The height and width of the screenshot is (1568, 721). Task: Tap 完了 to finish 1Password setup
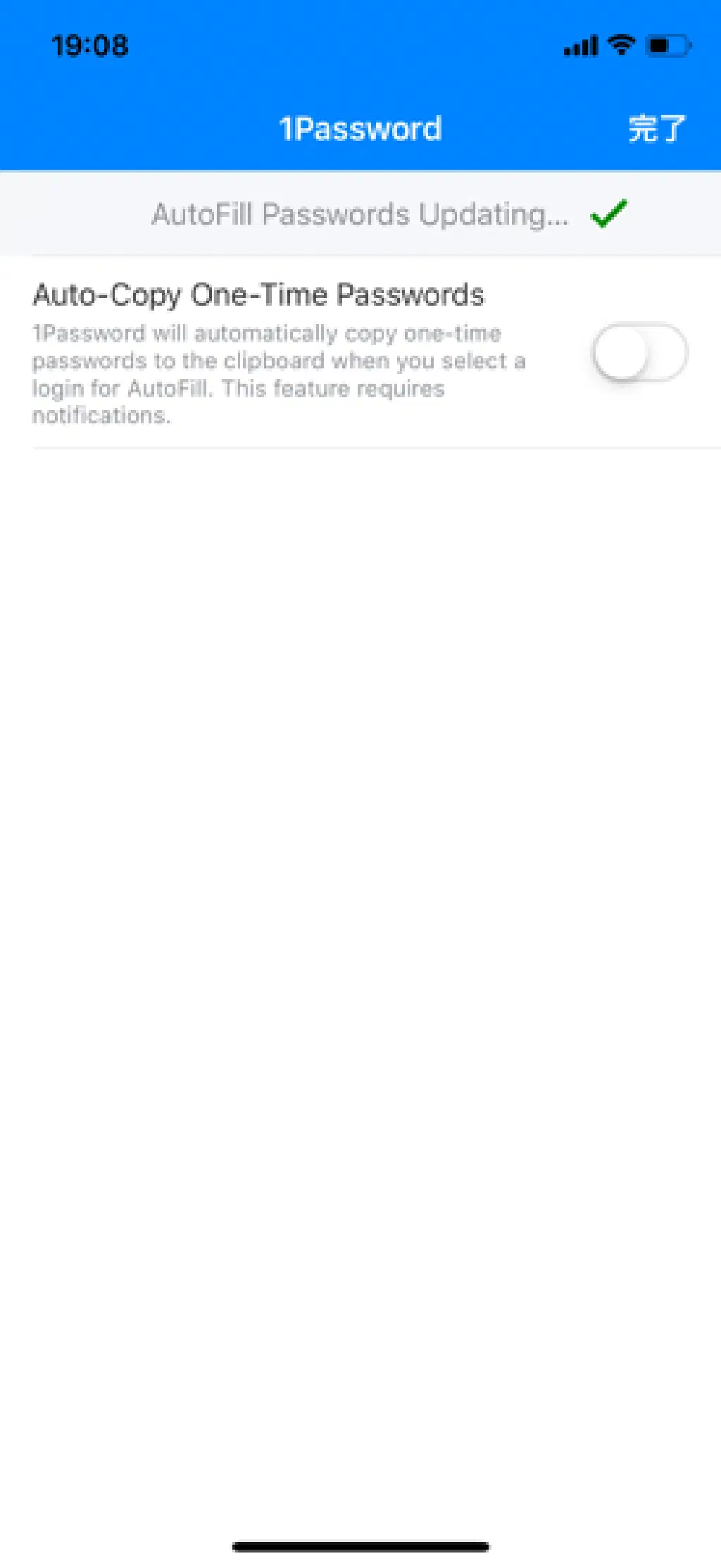(656, 129)
